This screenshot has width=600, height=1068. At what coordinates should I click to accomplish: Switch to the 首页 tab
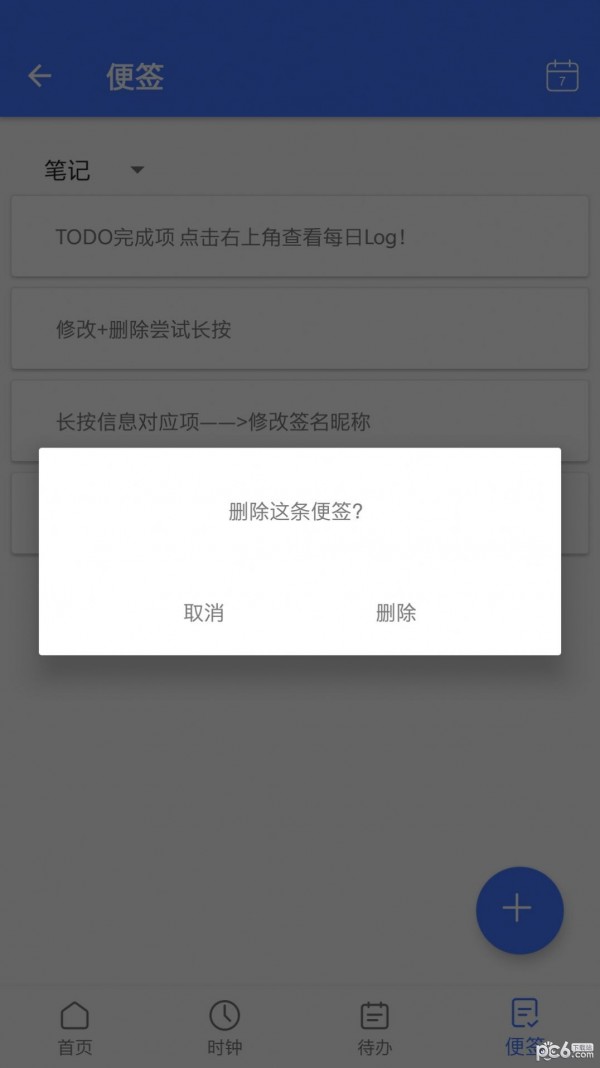75,1027
